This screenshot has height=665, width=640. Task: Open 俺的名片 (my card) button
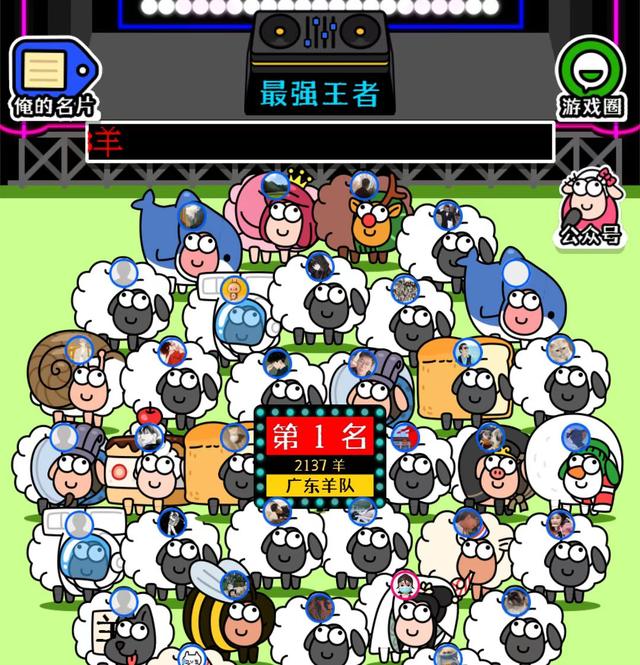point(51,79)
